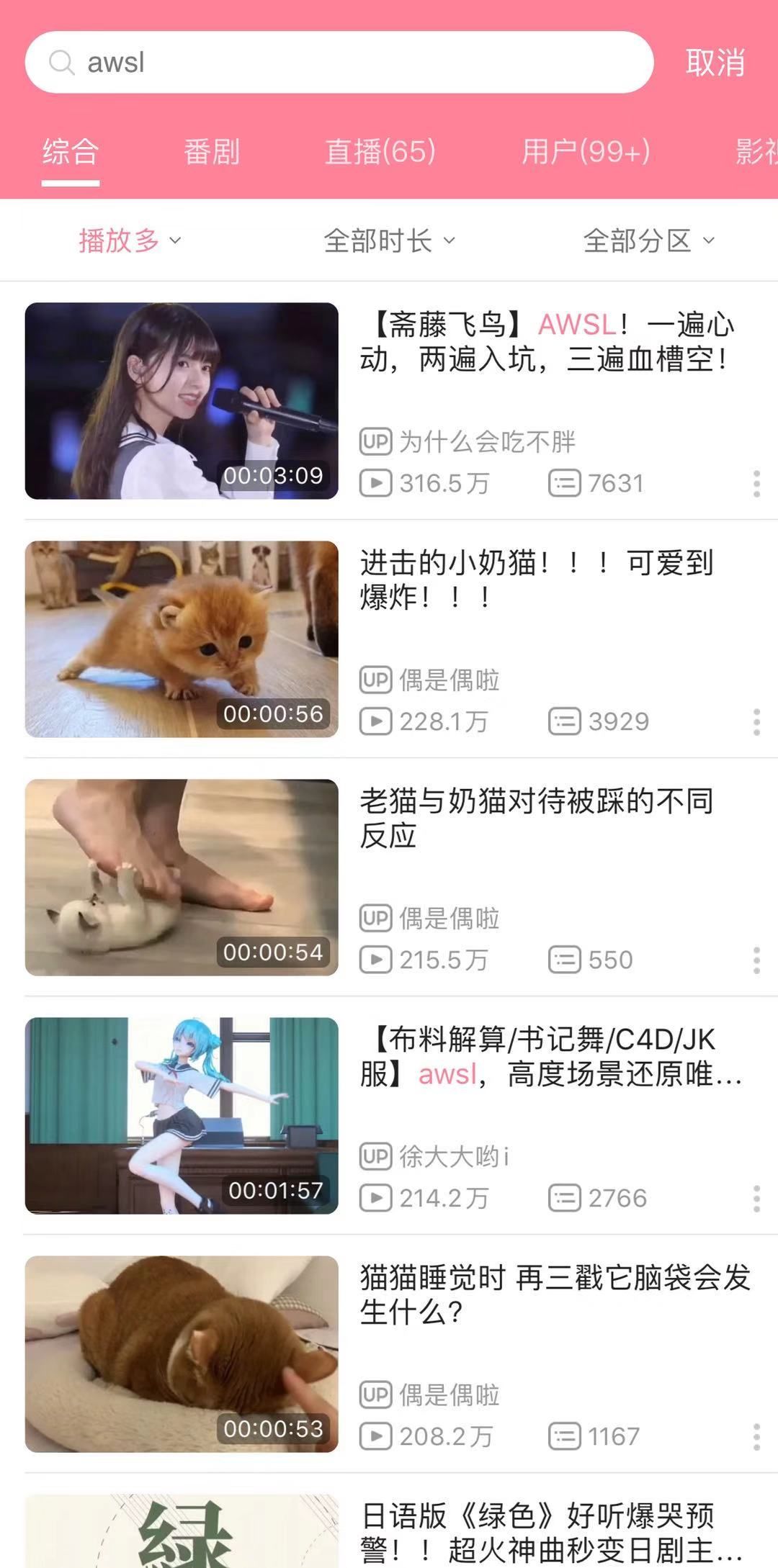Open more options for 猫猫睡觉时 video

[756, 1437]
